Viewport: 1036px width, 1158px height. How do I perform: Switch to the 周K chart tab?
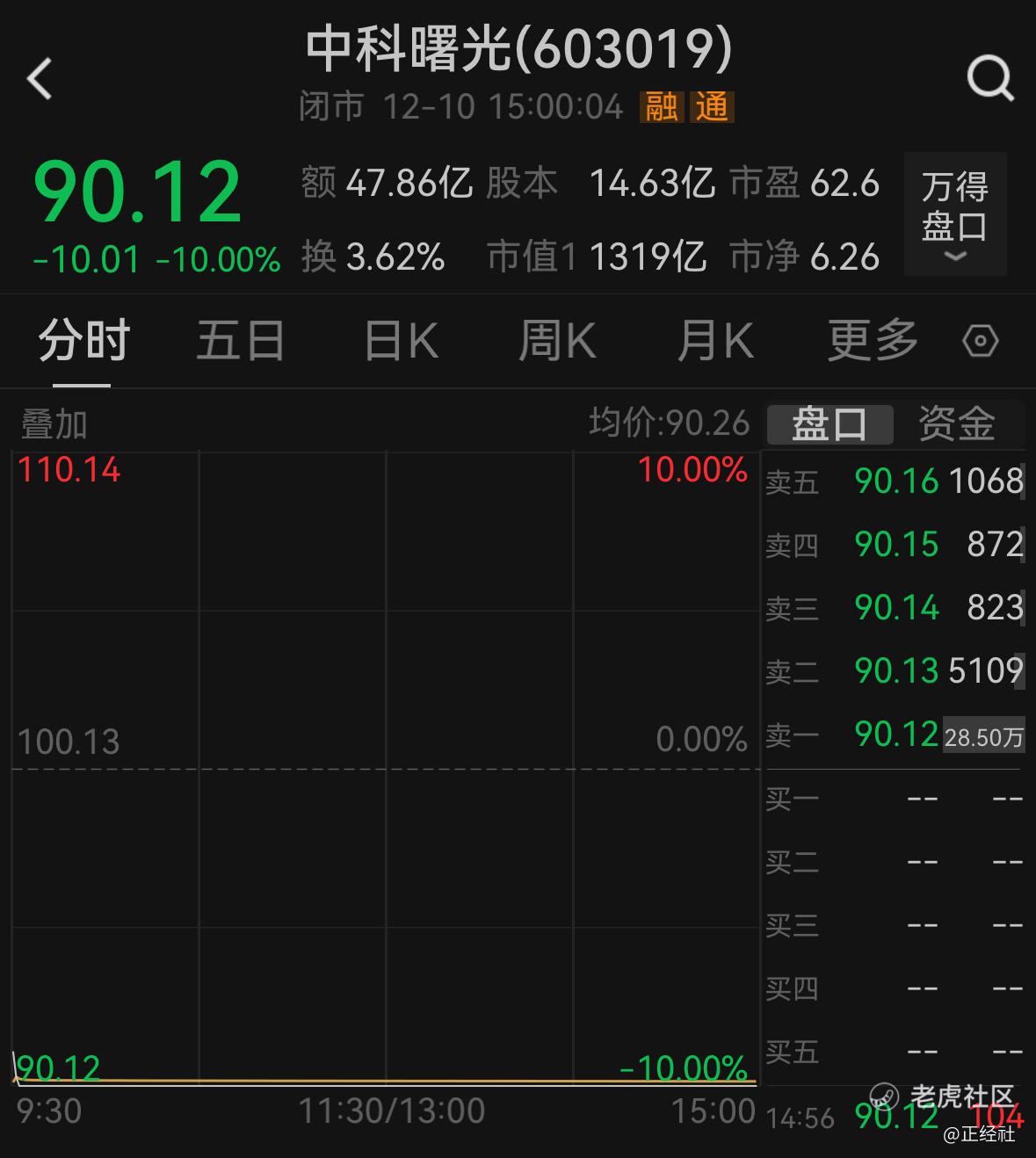(557, 341)
